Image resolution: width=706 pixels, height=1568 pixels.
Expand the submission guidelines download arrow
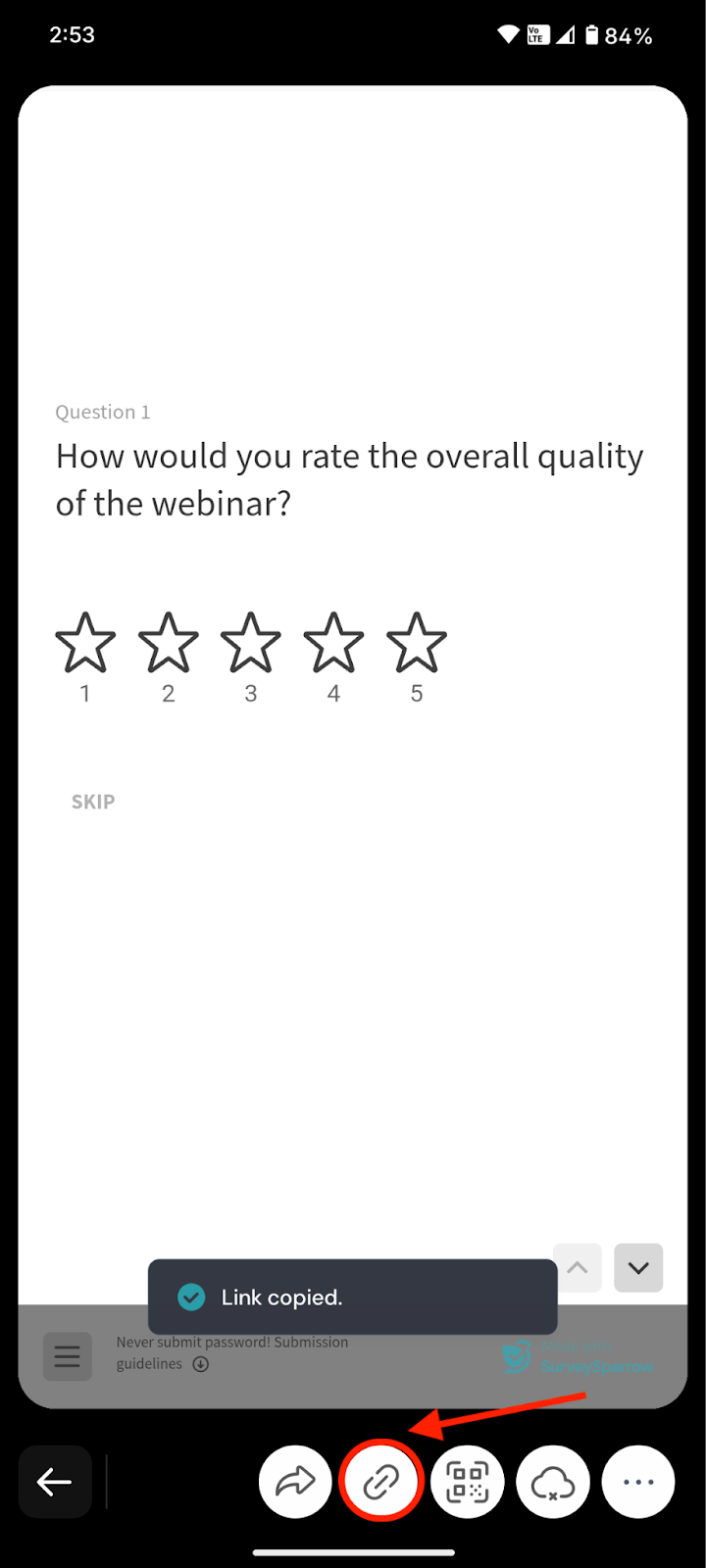[200, 1364]
